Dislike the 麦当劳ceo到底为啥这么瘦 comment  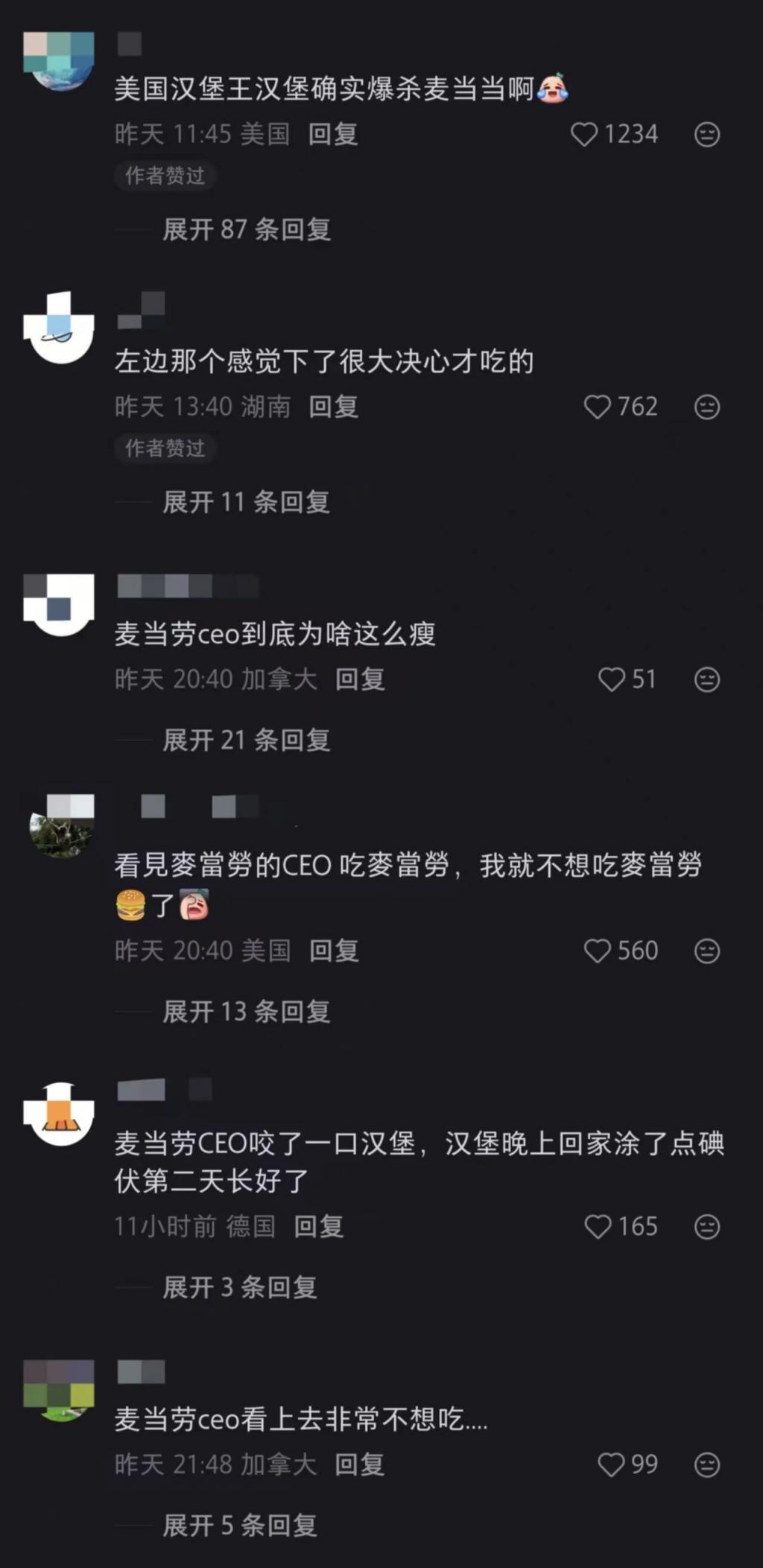(x=706, y=679)
